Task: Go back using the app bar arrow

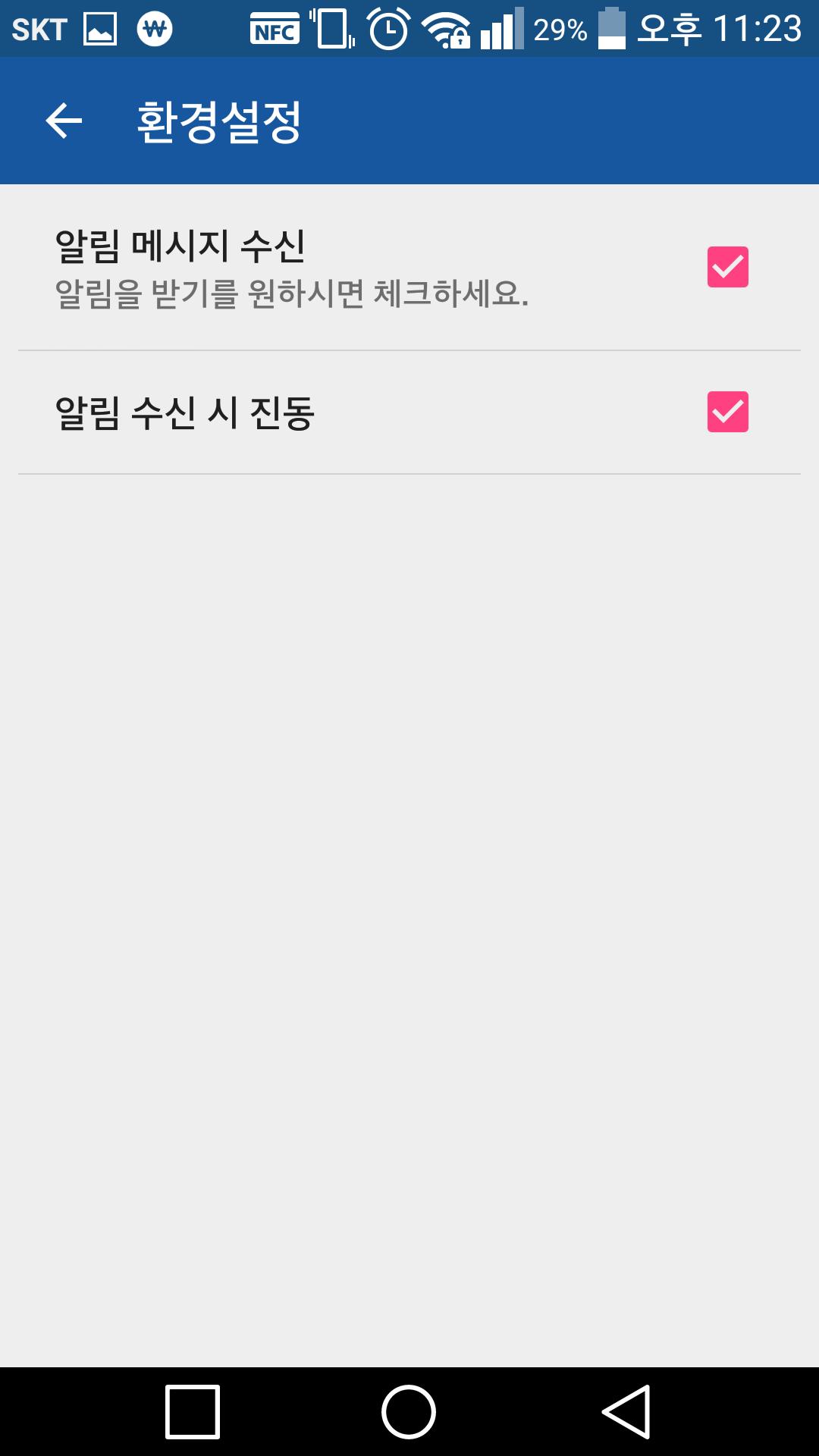Action: pyautogui.click(x=64, y=121)
